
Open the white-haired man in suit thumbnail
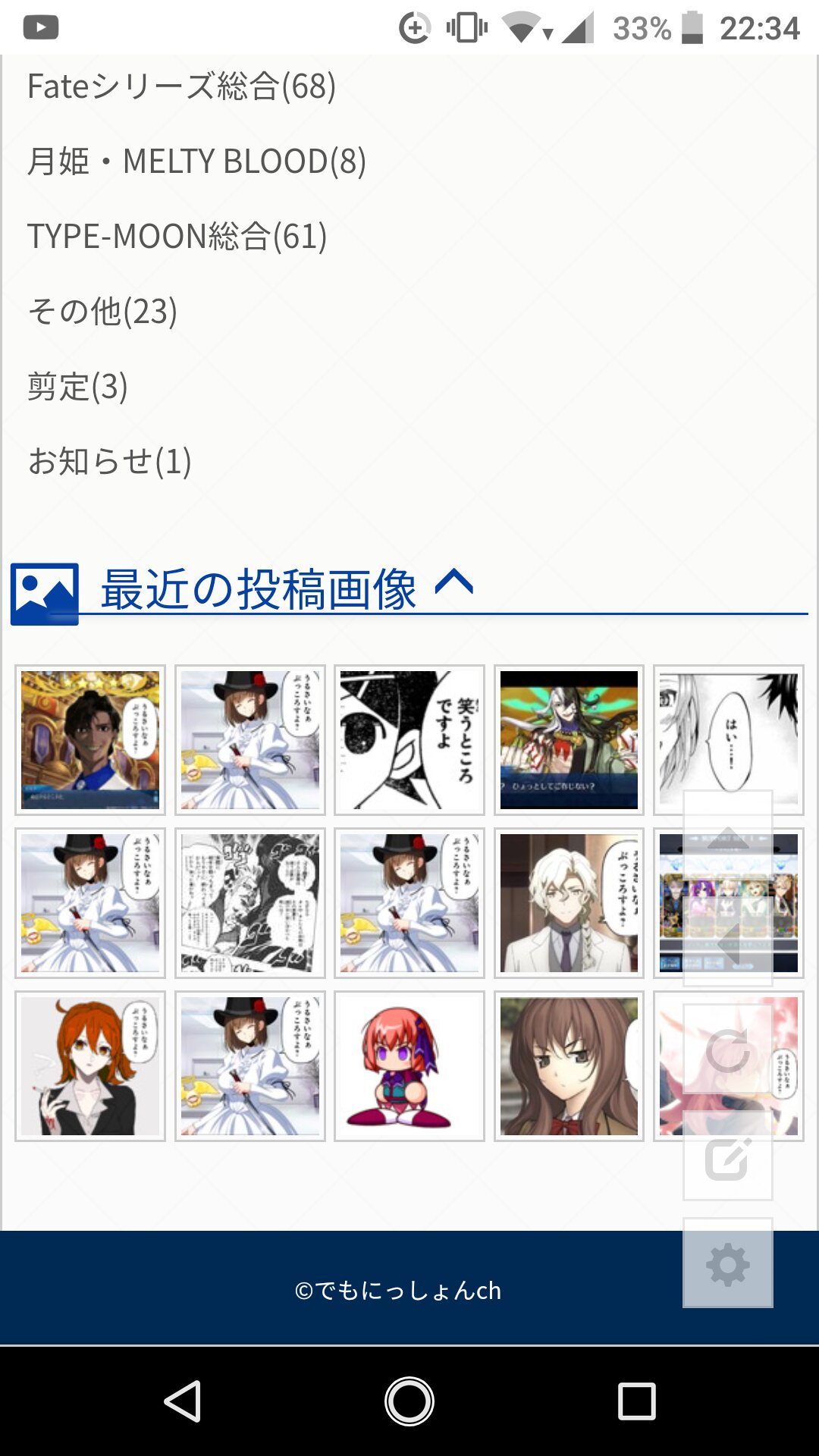569,903
